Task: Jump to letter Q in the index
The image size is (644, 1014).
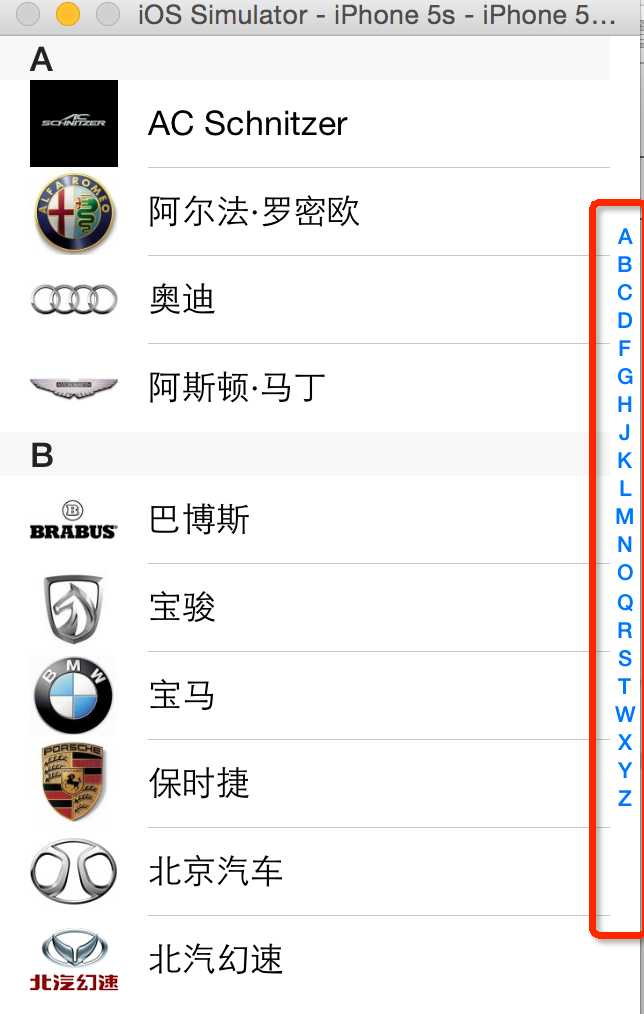Action: point(625,602)
